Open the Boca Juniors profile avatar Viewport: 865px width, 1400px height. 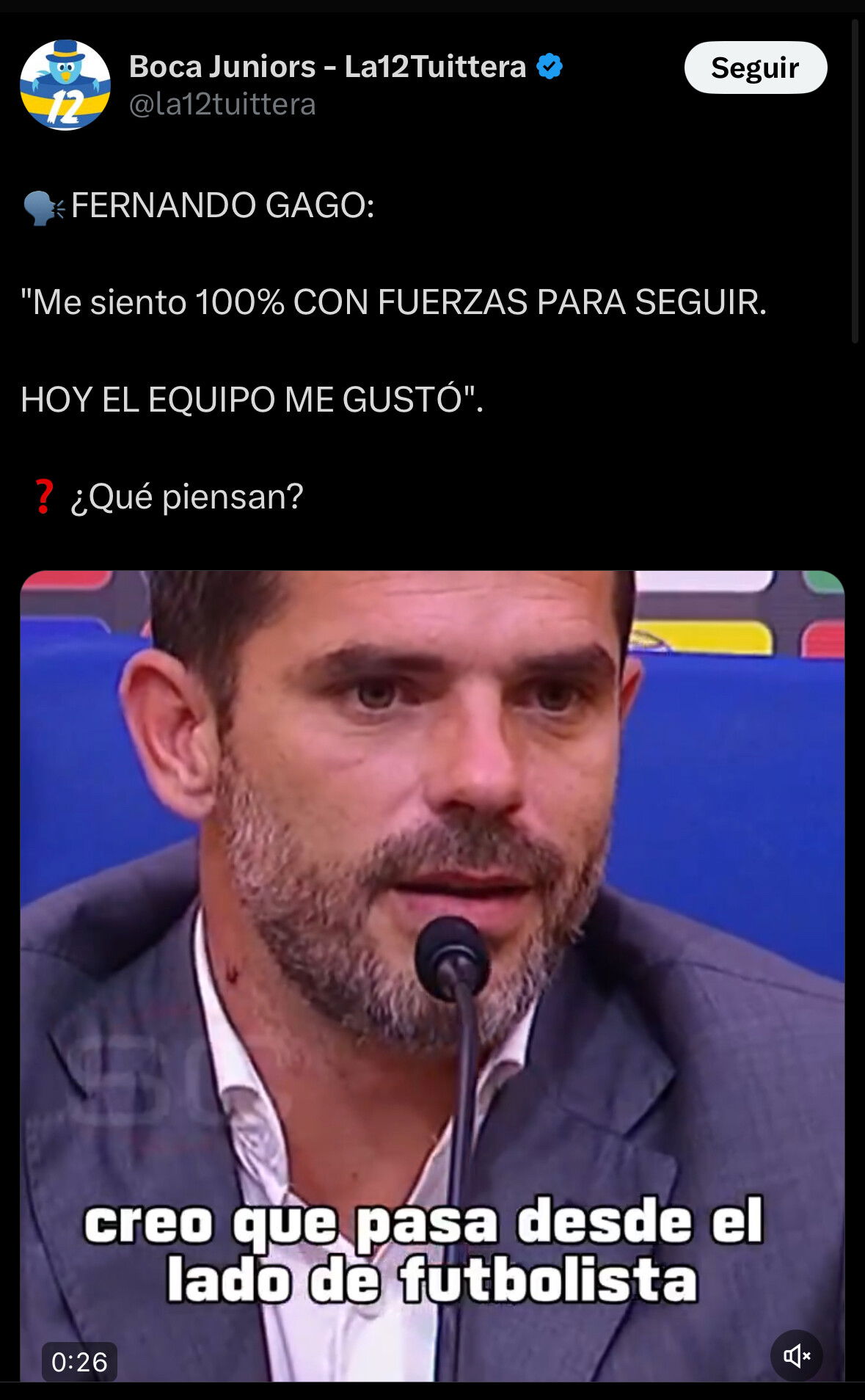click(65, 85)
